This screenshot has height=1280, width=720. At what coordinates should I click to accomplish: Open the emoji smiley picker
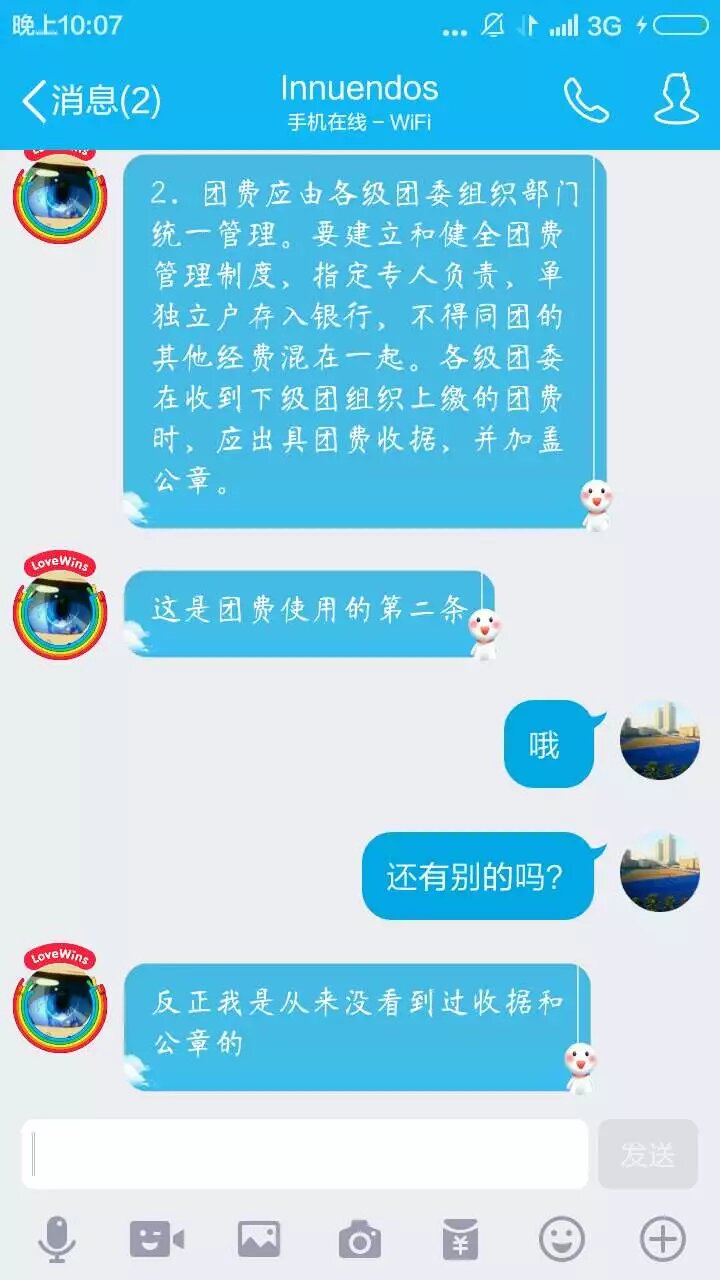(x=561, y=1240)
